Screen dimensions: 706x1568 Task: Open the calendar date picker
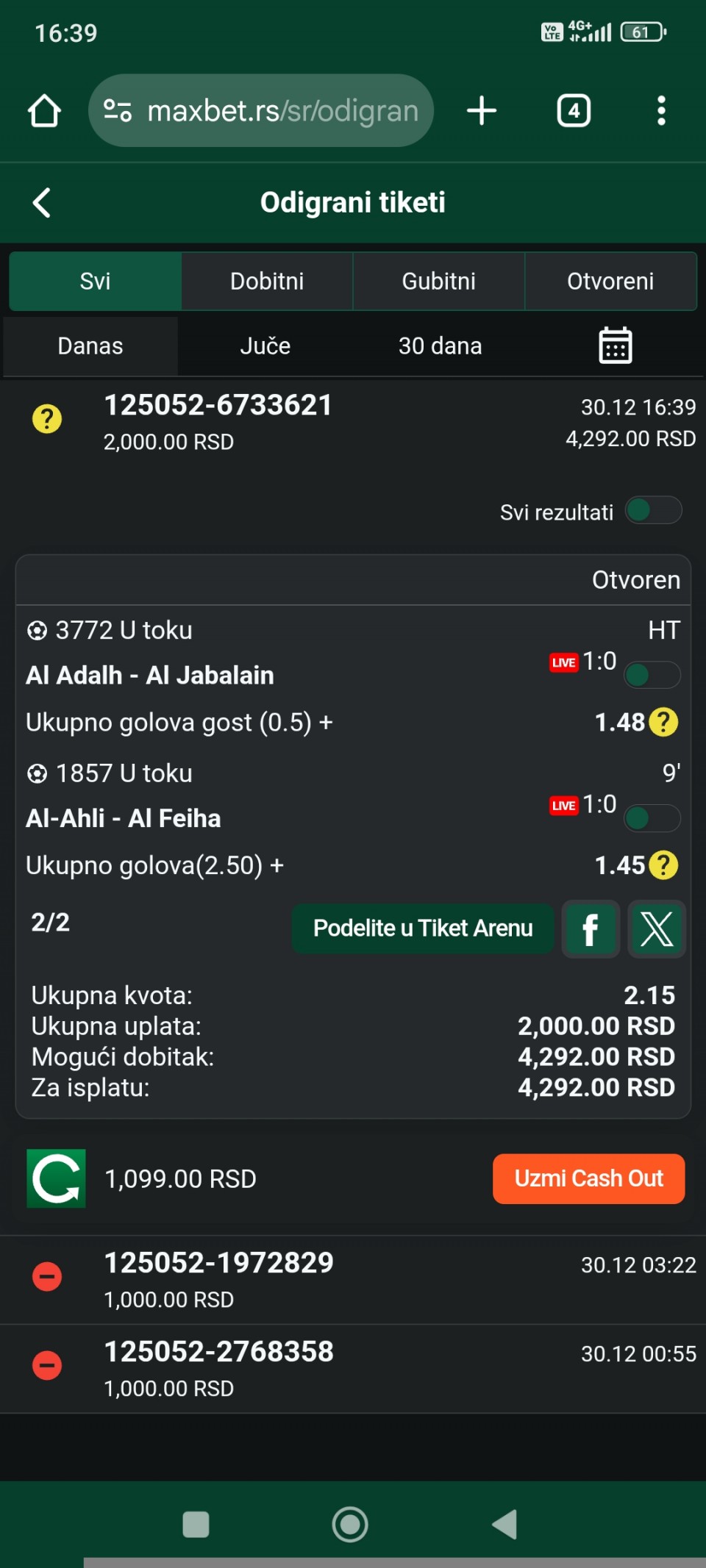pyautogui.click(x=615, y=346)
